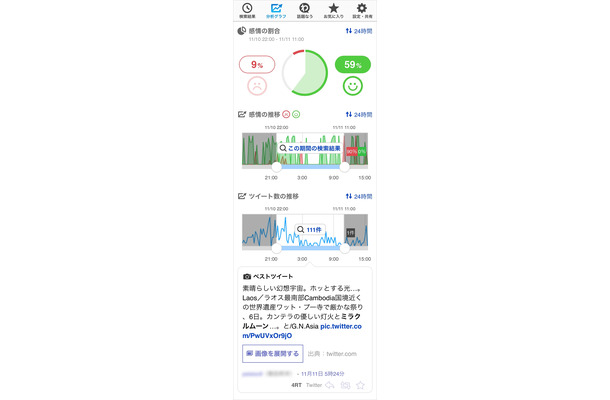Switch to the 検索結果 tab
Screen dimensions: 610x400
pyautogui.click(x=247, y=11)
